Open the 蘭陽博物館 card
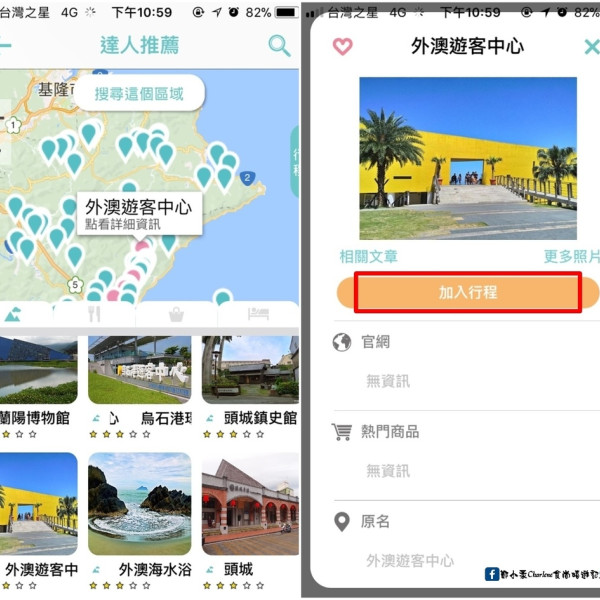600x600 pixels. [38, 380]
